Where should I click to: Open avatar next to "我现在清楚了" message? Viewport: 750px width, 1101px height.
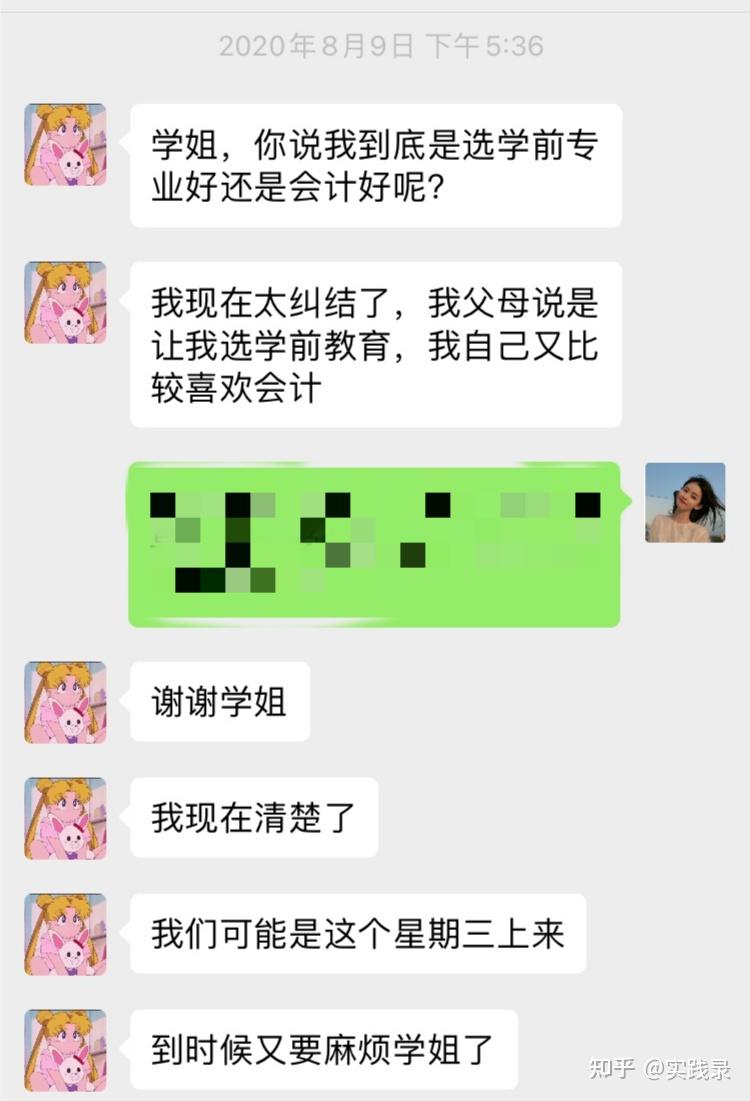(x=65, y=818)
